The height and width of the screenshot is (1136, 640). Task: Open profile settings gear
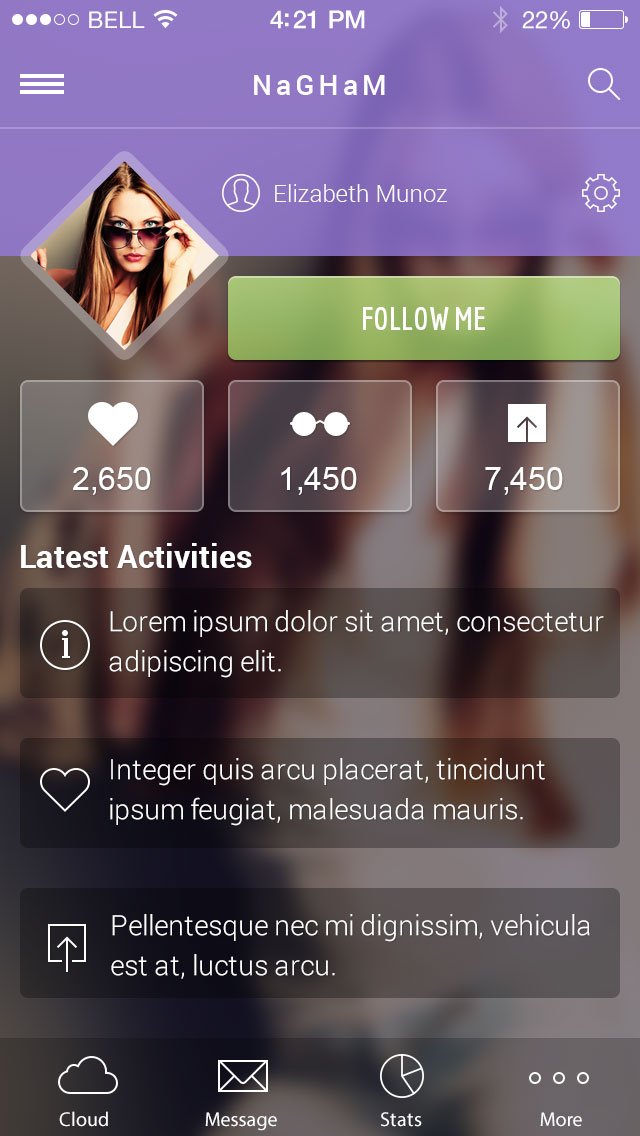point(600,193)
